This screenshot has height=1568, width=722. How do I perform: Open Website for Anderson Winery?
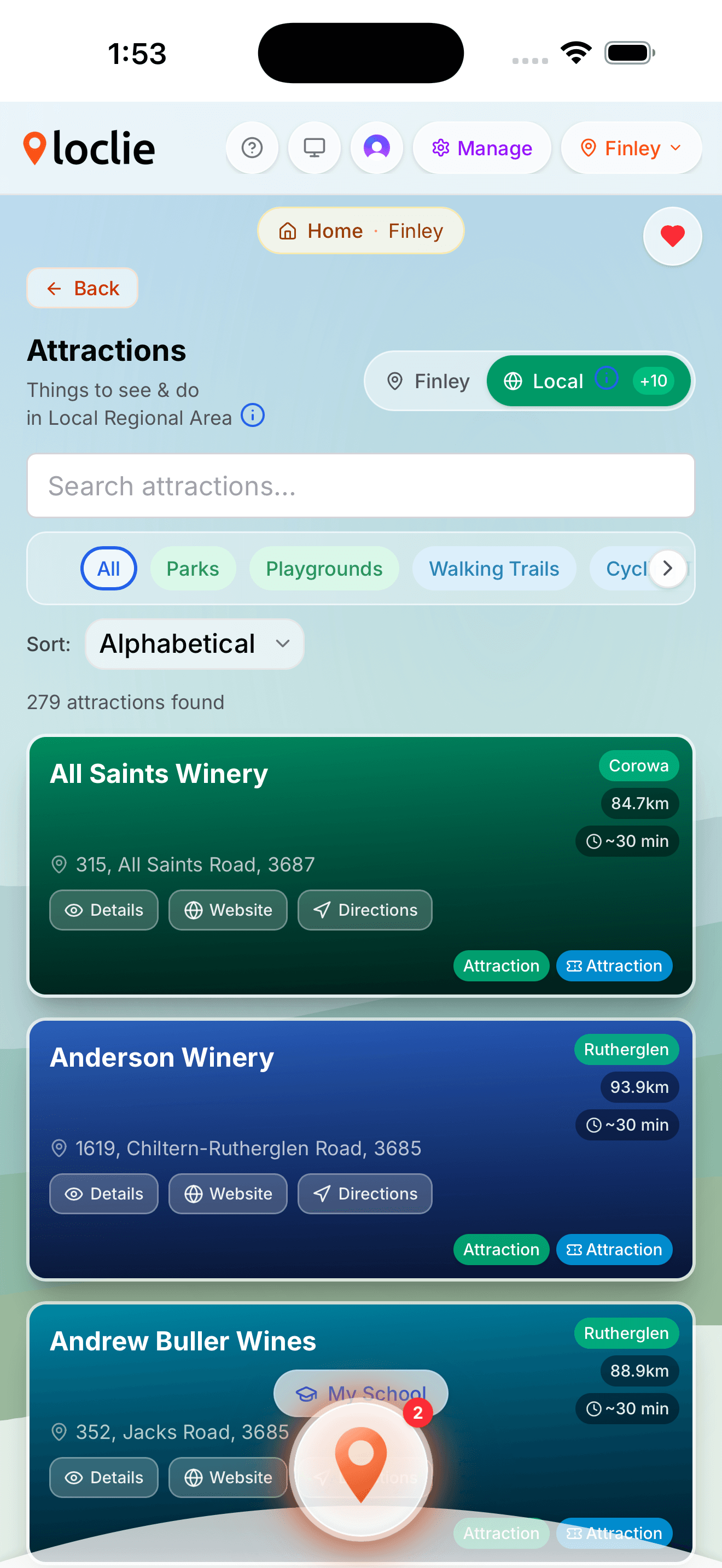(228, 1193)
